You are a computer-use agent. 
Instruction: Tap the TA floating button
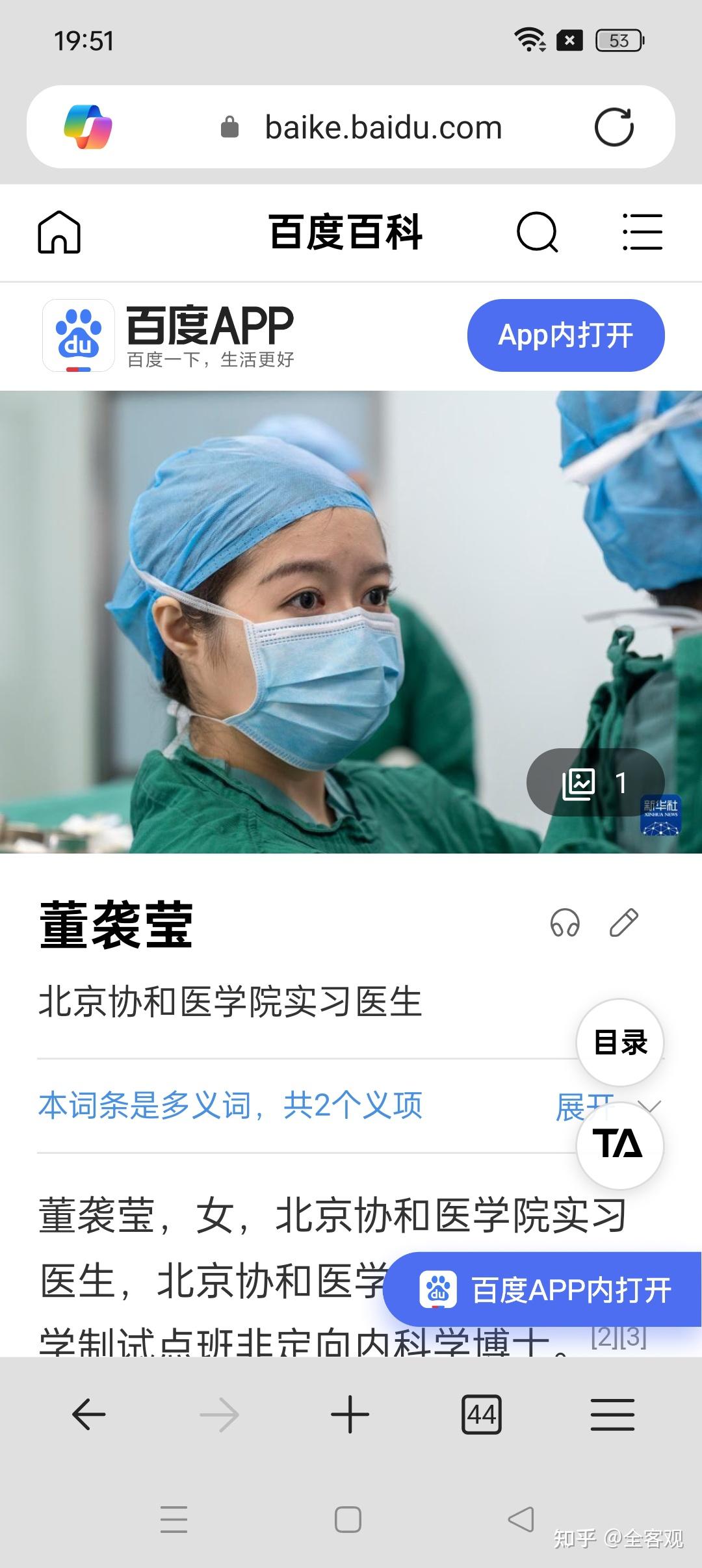[x=620, y=1145]
